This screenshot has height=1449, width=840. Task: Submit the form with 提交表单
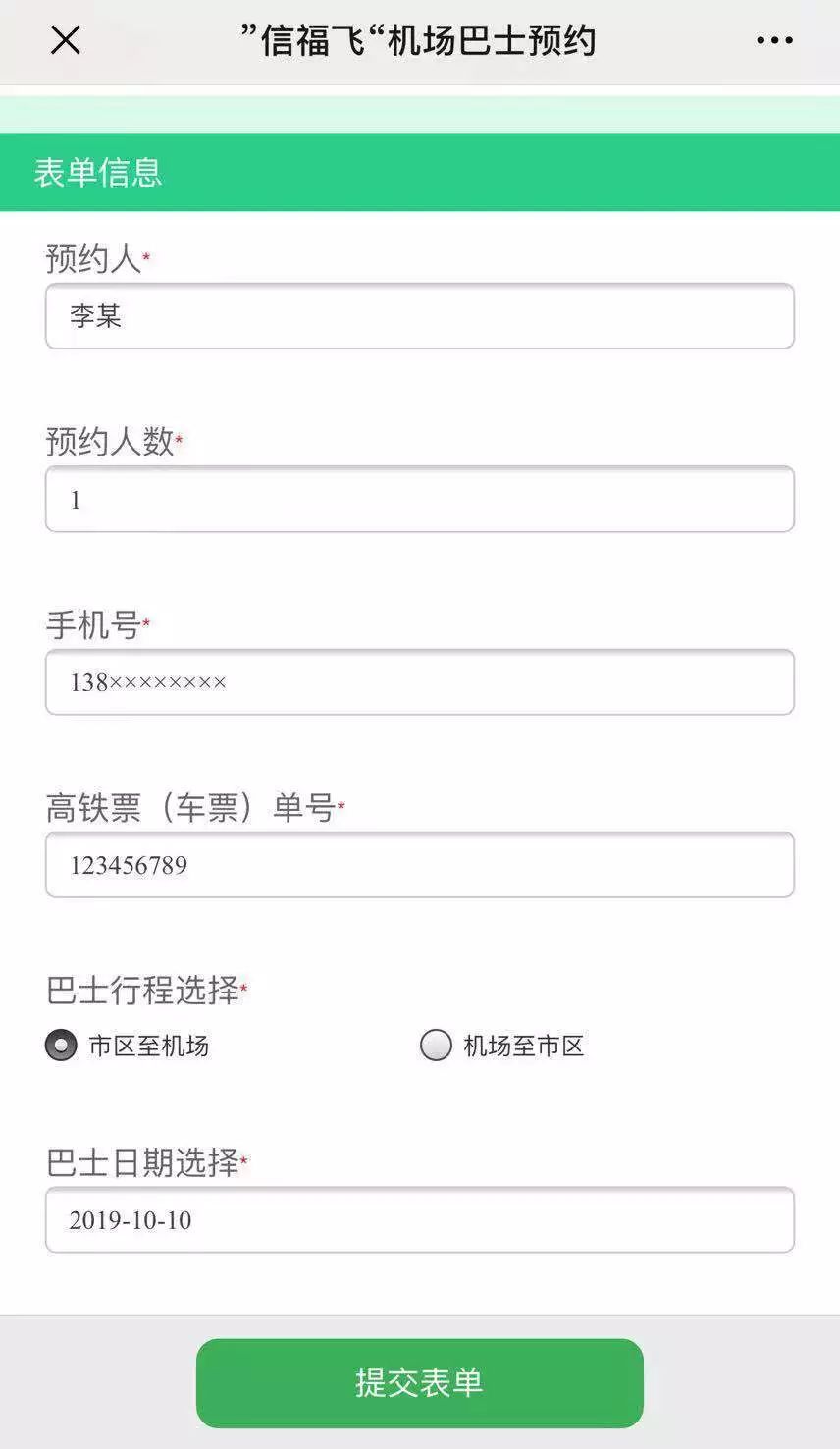pos(420,1383)
